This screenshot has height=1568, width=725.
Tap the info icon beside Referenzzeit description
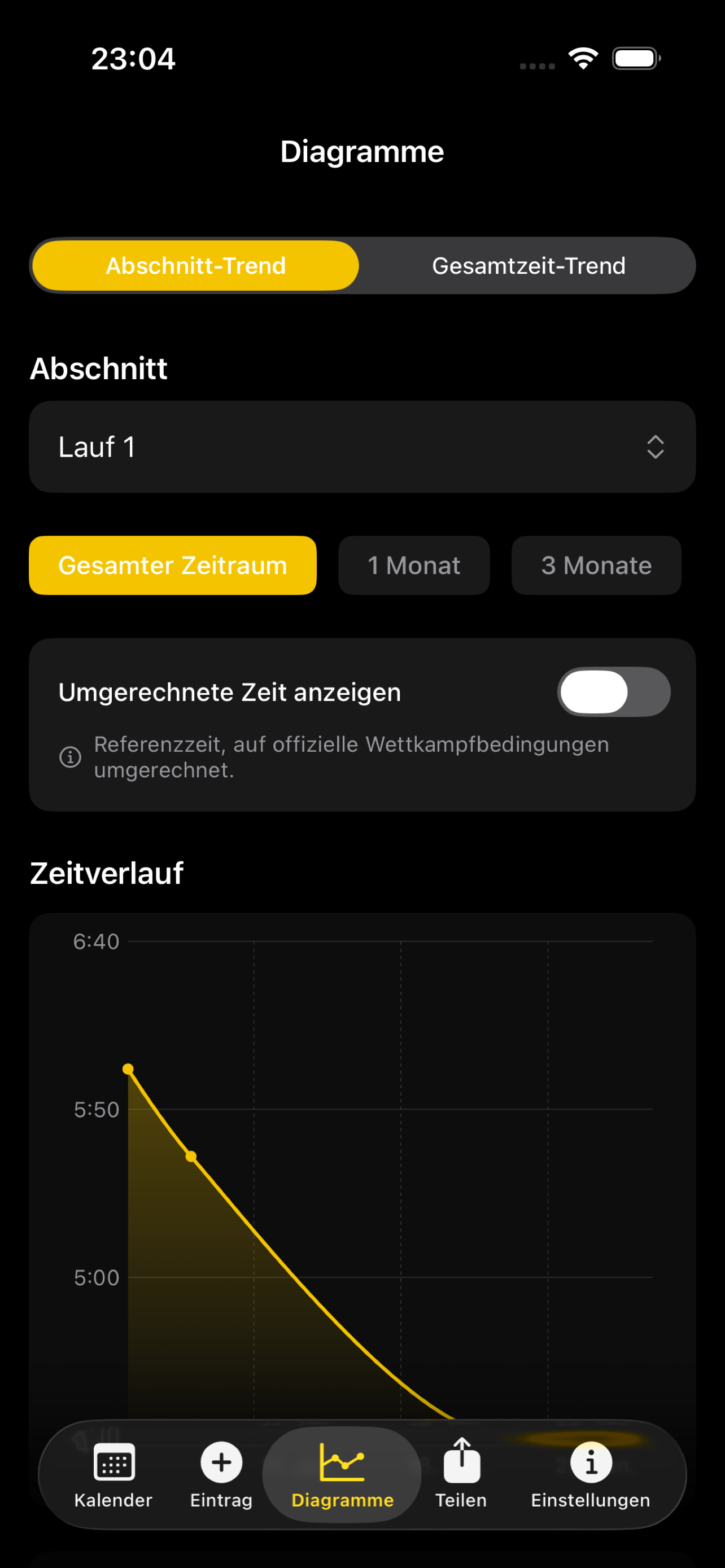71,756
